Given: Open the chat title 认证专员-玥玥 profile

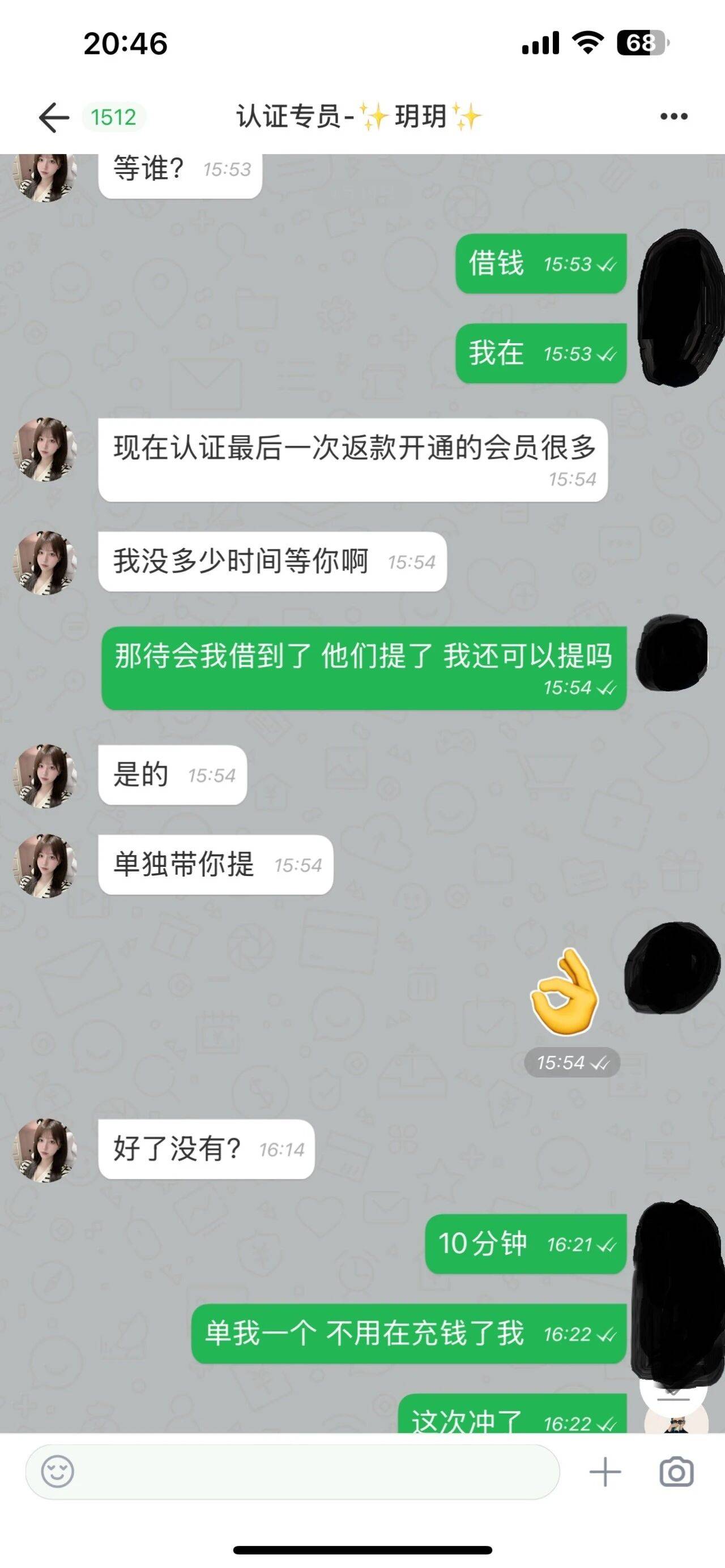Looking at the screenshot, I should pyautogui.click(x=359, y=116).
